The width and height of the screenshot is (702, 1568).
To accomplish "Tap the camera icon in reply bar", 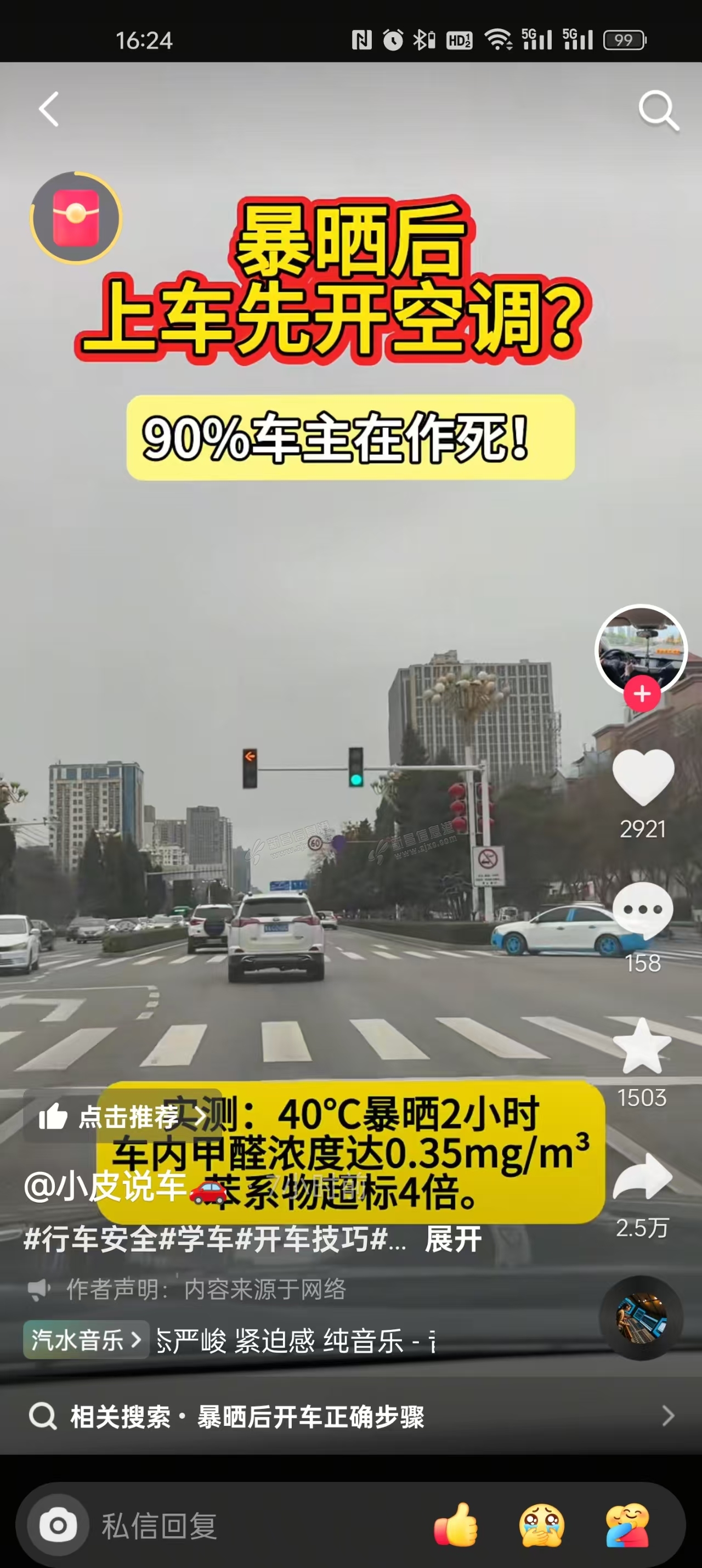I will [58, 1526].
